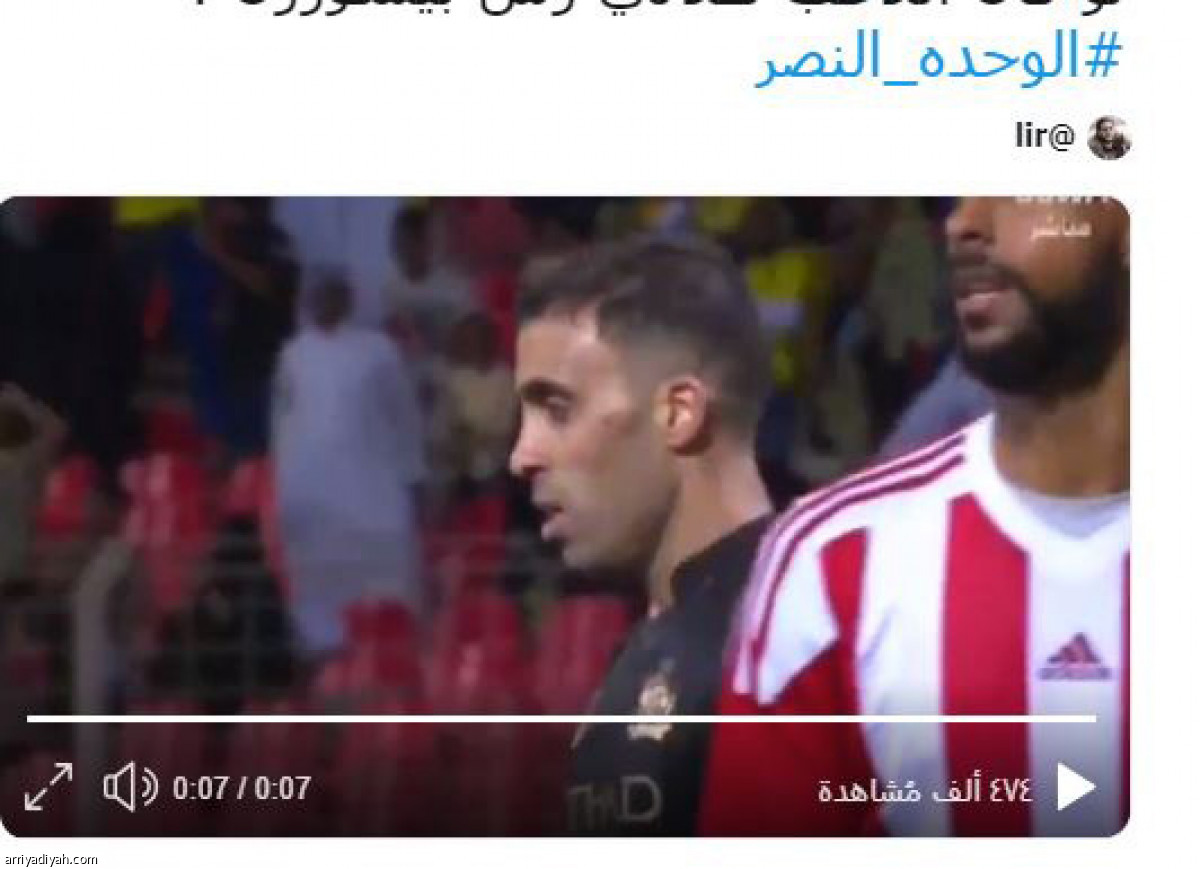Screen dimensions: 1200x869
Task: Mute the video sound
Action: [130, 787]
